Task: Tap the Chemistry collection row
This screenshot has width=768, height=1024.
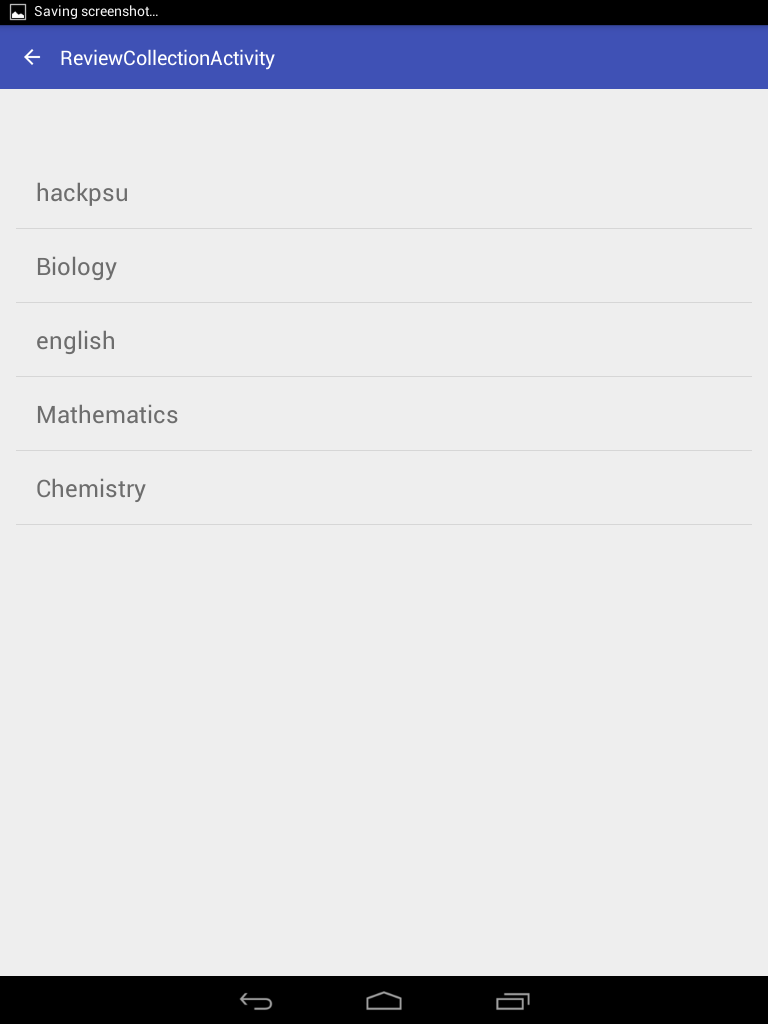Action: 383,489
